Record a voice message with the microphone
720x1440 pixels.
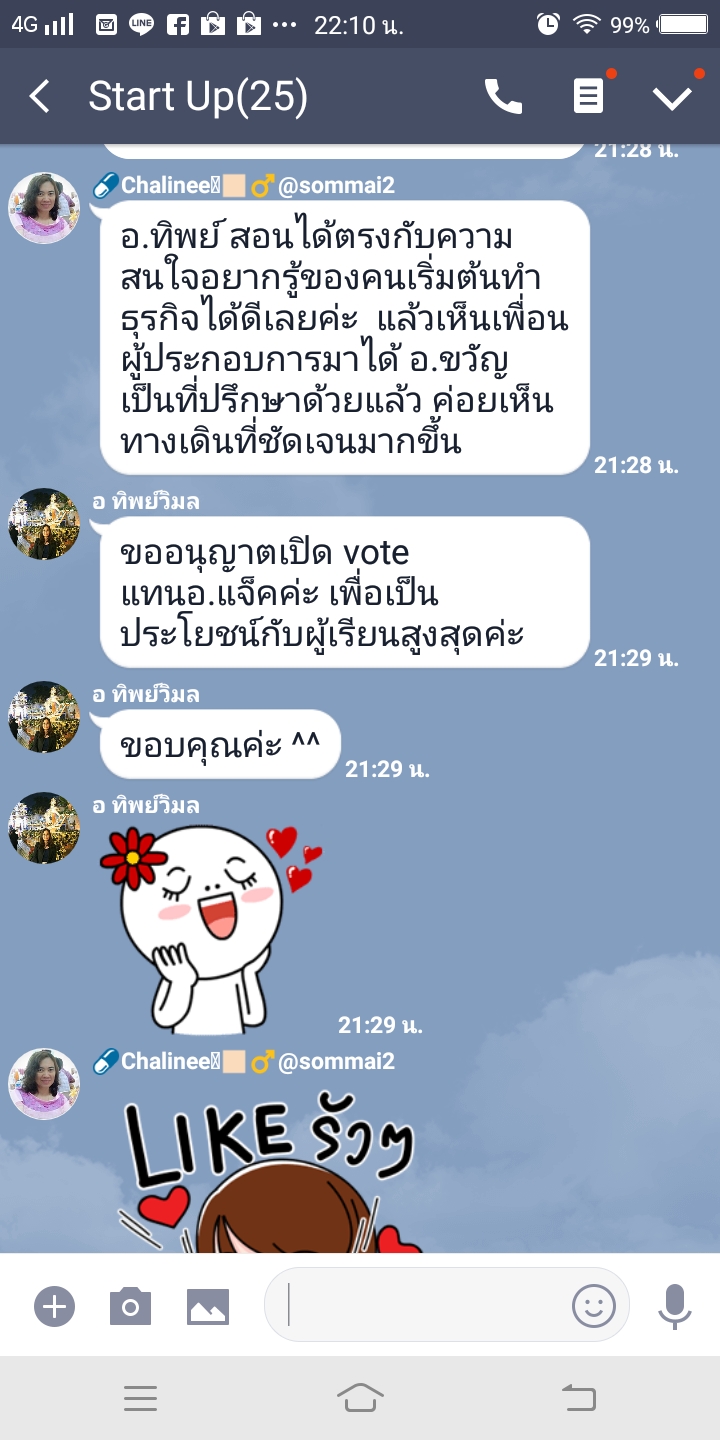(x=675, y=1305)
